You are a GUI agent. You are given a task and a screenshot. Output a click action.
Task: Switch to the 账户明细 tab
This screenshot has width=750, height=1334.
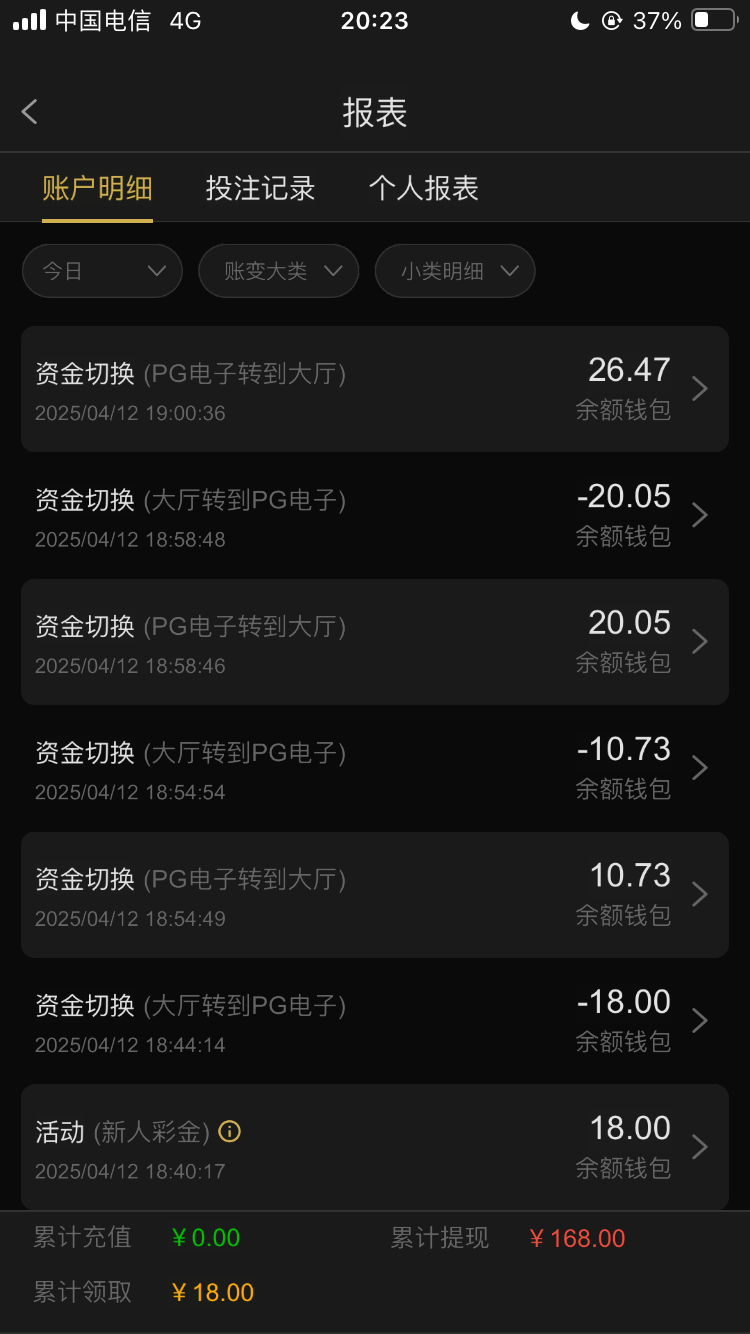(97, 189)
